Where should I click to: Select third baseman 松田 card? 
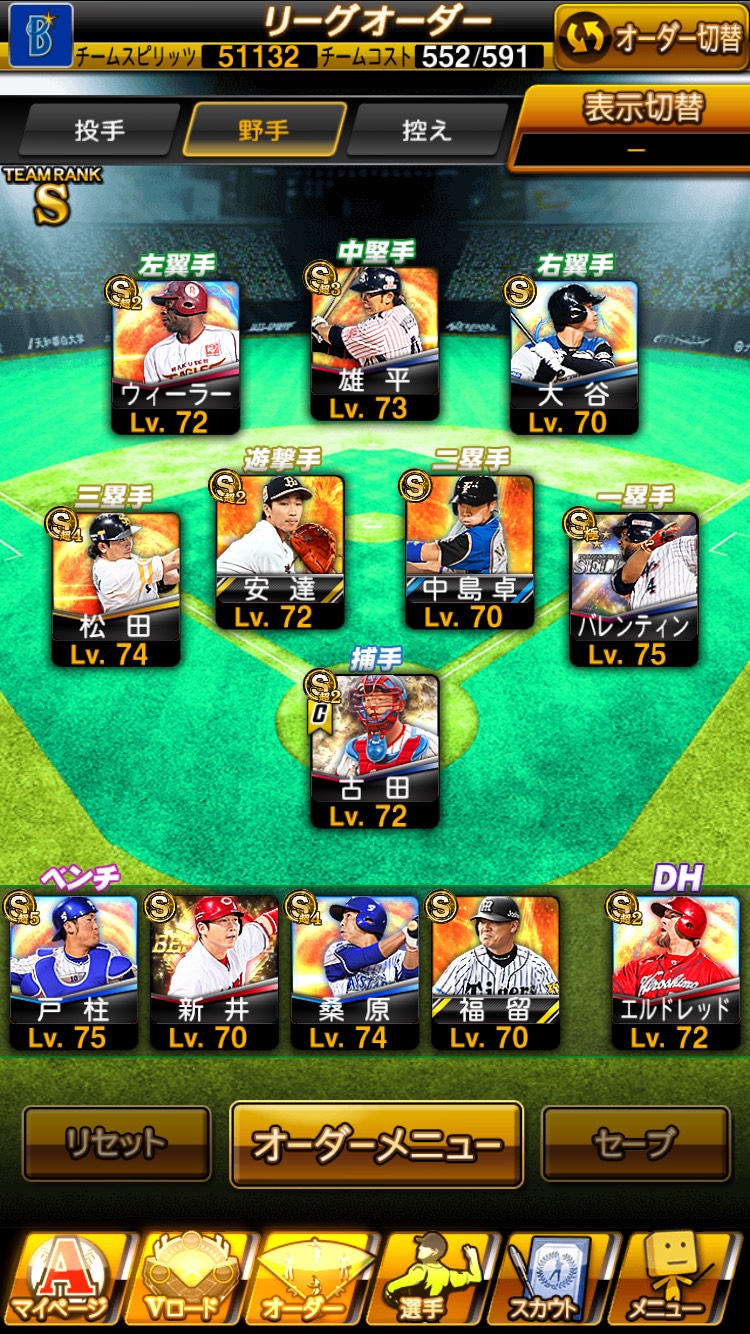(x=116, y=589)
